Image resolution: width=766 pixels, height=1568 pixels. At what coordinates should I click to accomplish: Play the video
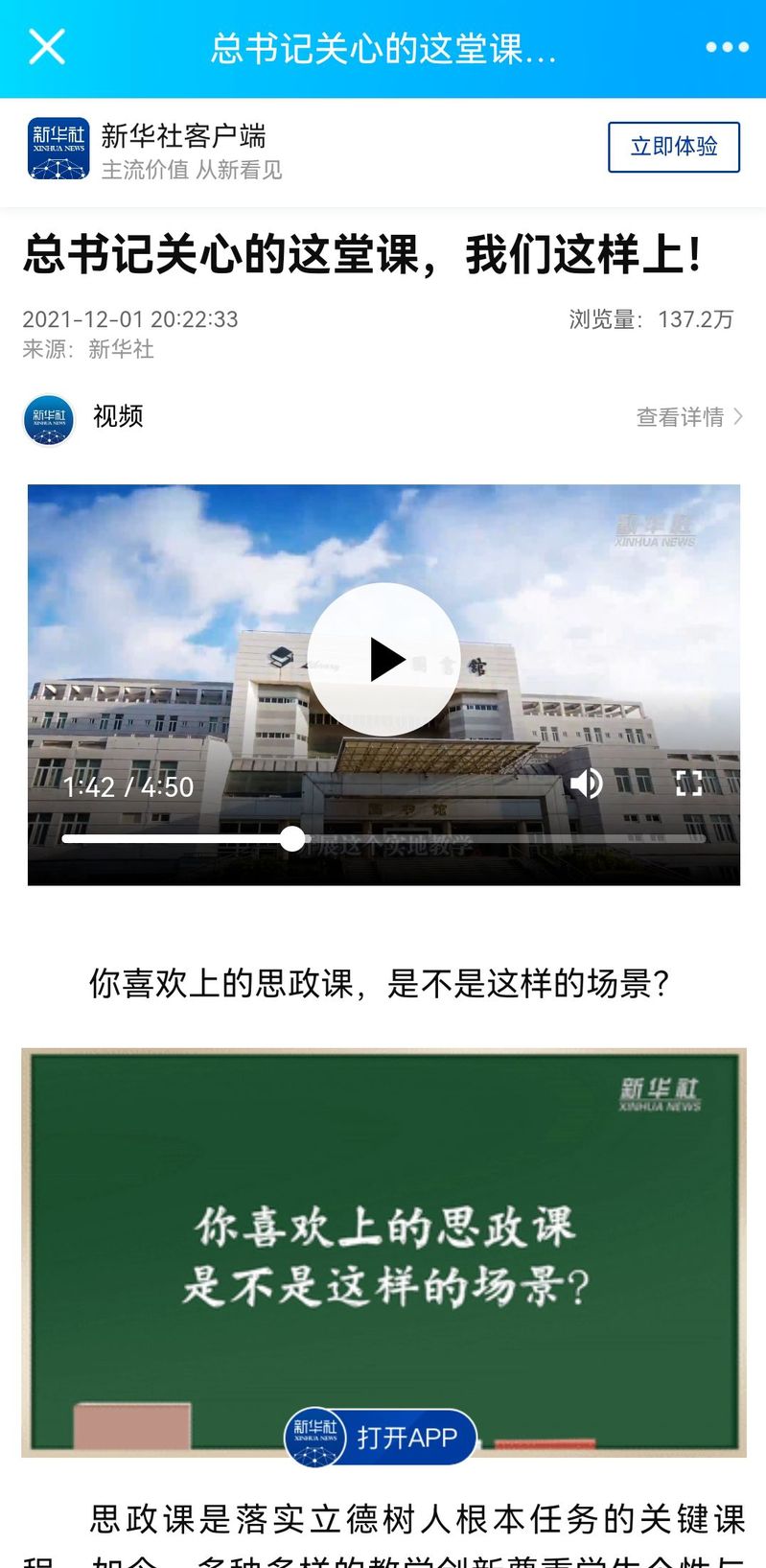[x=383, y=660]
